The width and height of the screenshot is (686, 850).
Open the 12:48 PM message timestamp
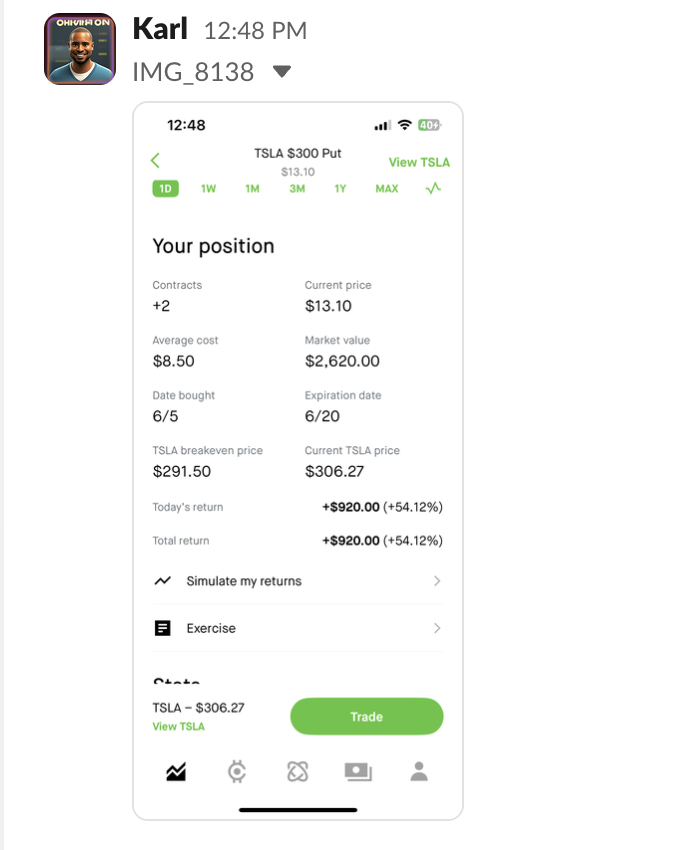click(x=255, y=32)
